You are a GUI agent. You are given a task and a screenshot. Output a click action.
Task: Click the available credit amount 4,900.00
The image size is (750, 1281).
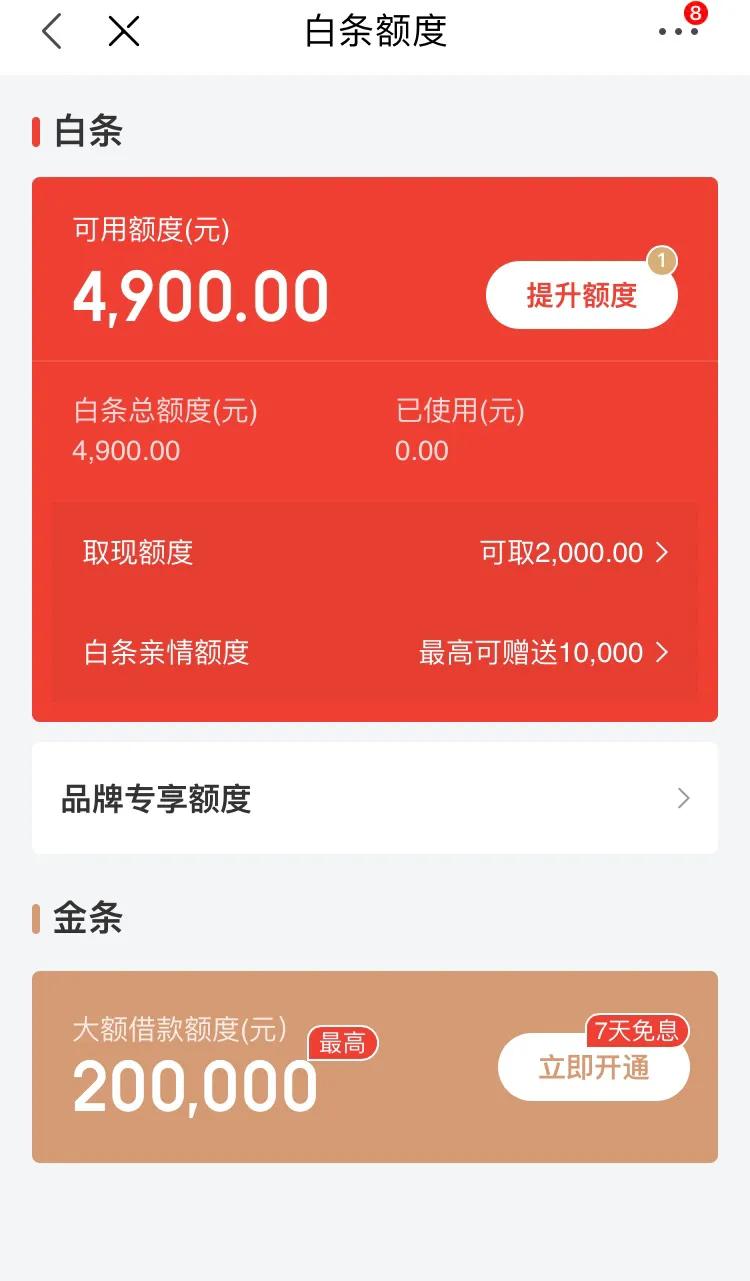coord(202,294)
